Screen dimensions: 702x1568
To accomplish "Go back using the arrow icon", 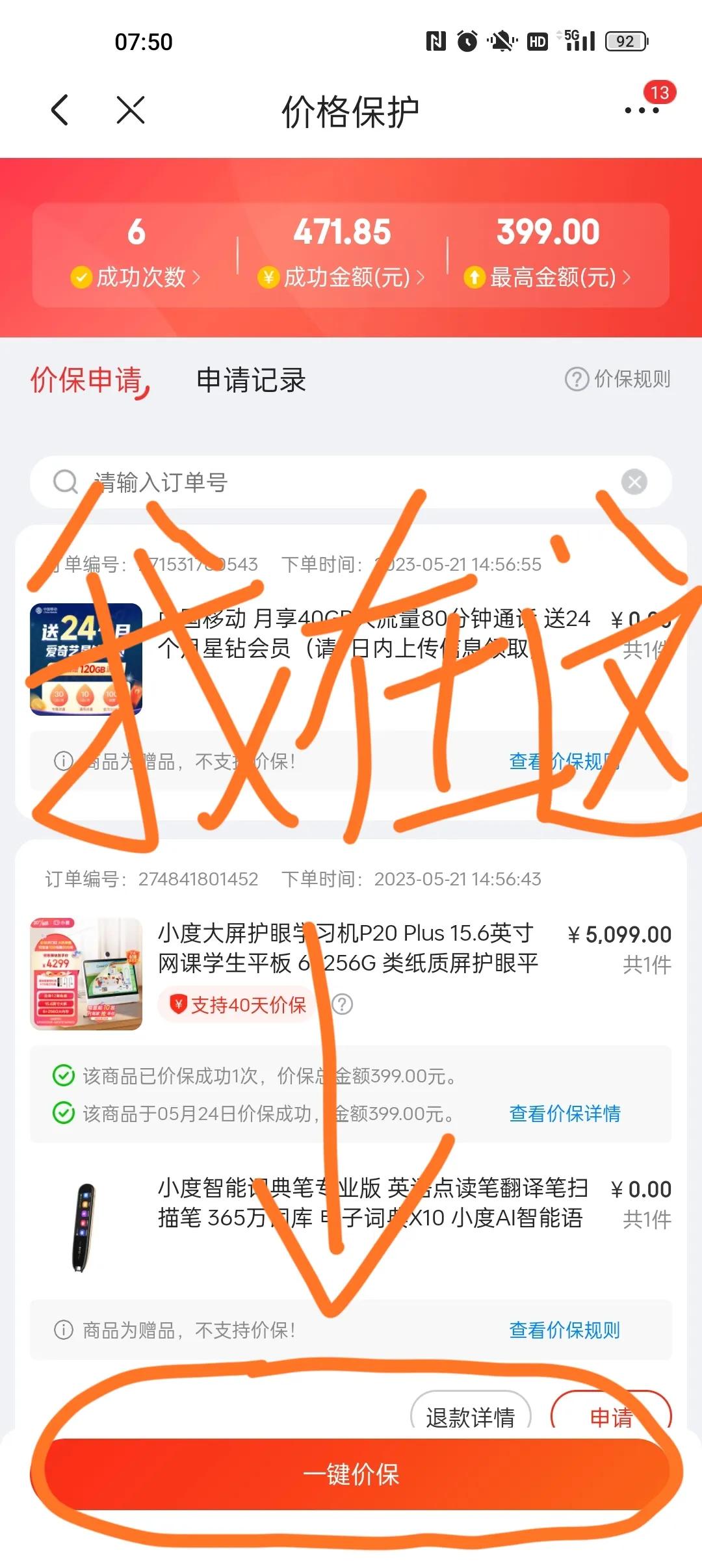I will click(60, 110).
